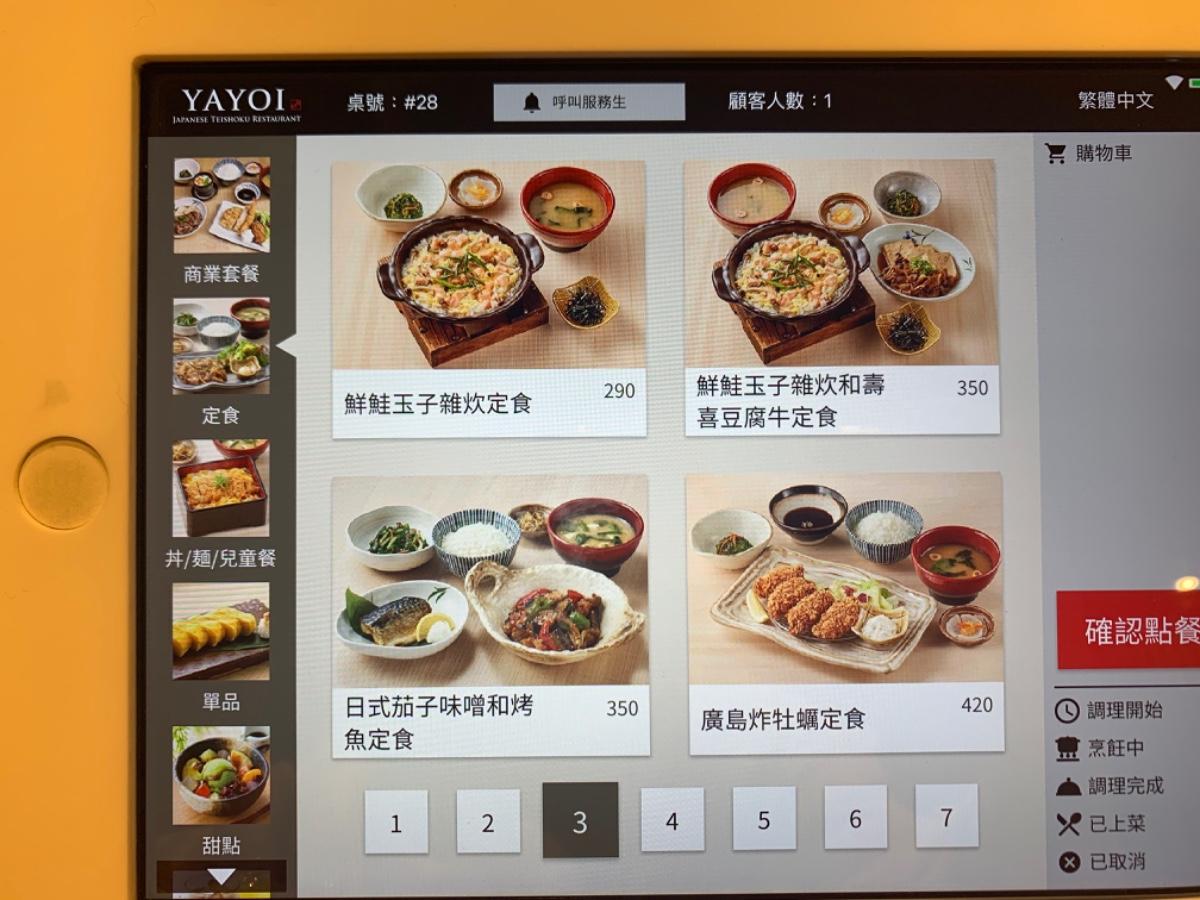1200x900 pixels.
Task: Select the 定食 category
Action: [221, 360]
